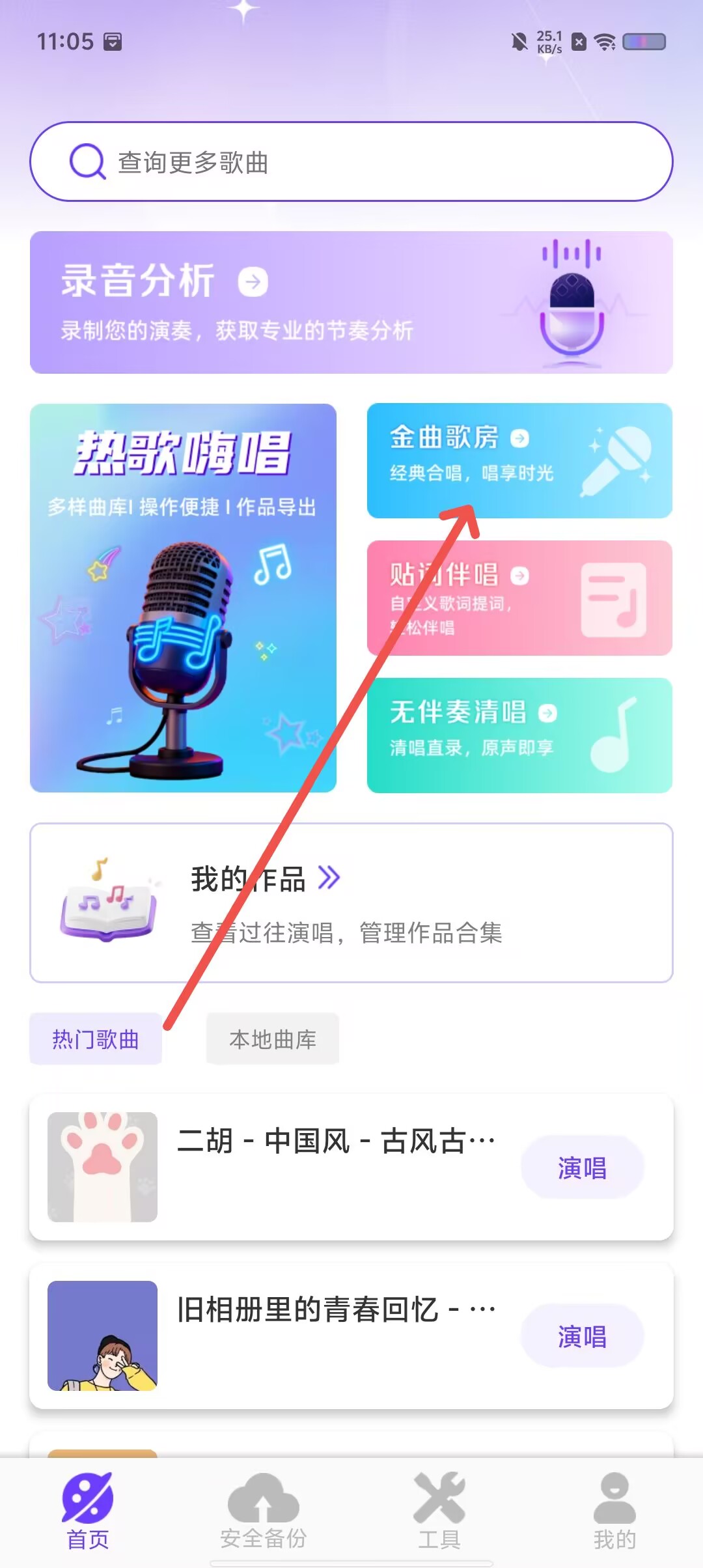
Task: Switch to the 本地曲库 tab
Action: pos(273,1039)
